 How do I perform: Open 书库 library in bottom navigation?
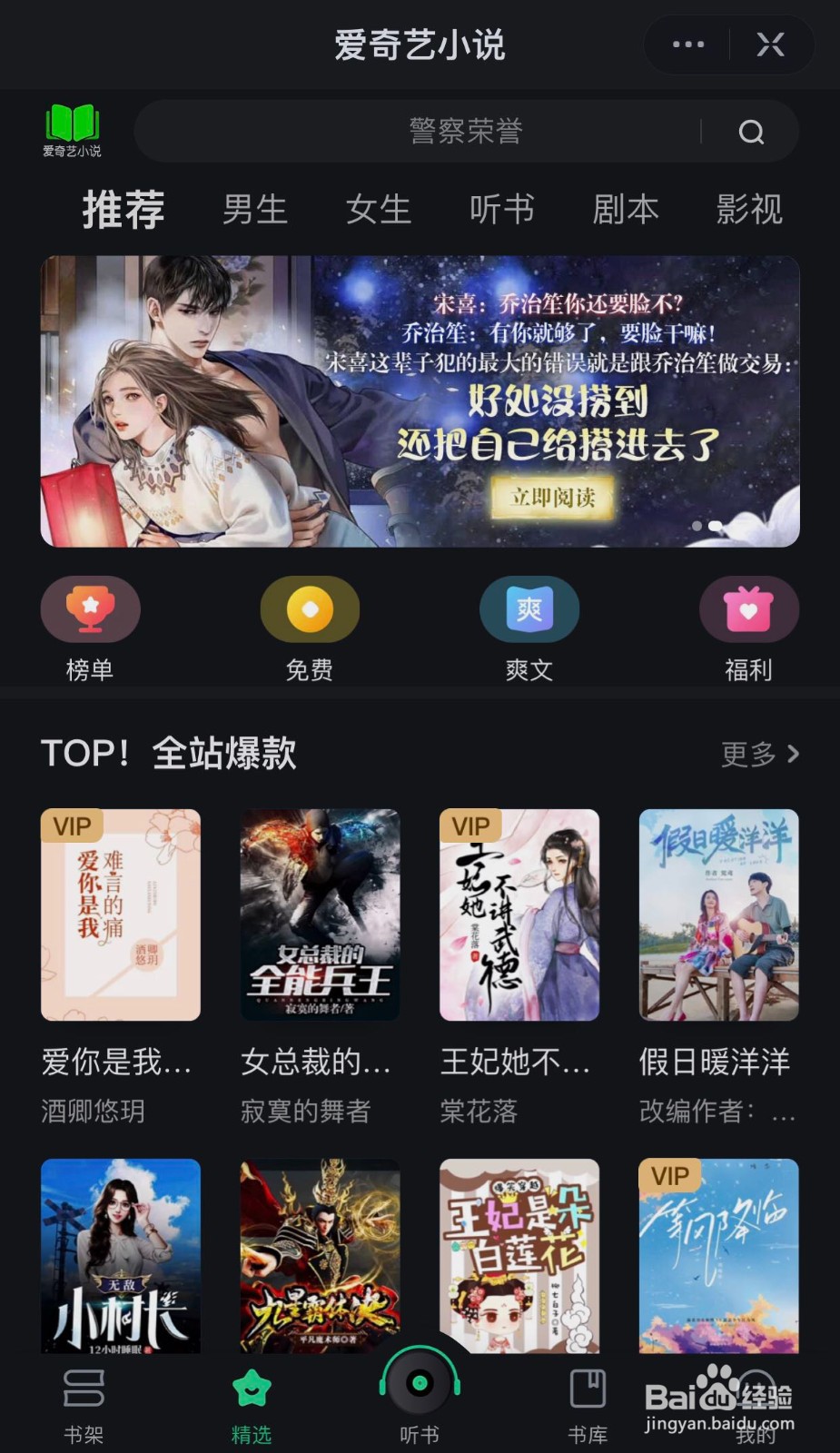pyautogui.click(x=587, y=1403)
